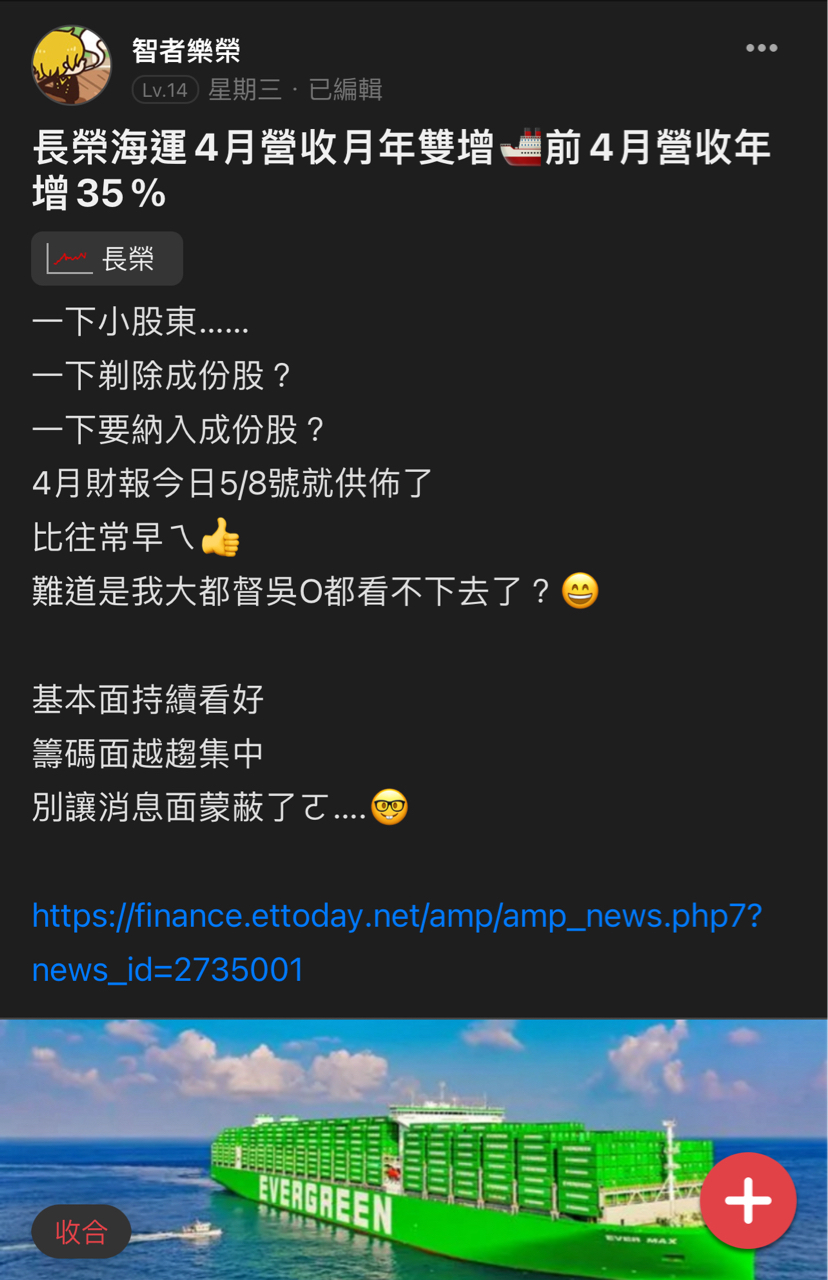Viewport: 828px width, 1280px height.
Task: Tap the red plus floating button
Action: click(x=748, y=1200)
